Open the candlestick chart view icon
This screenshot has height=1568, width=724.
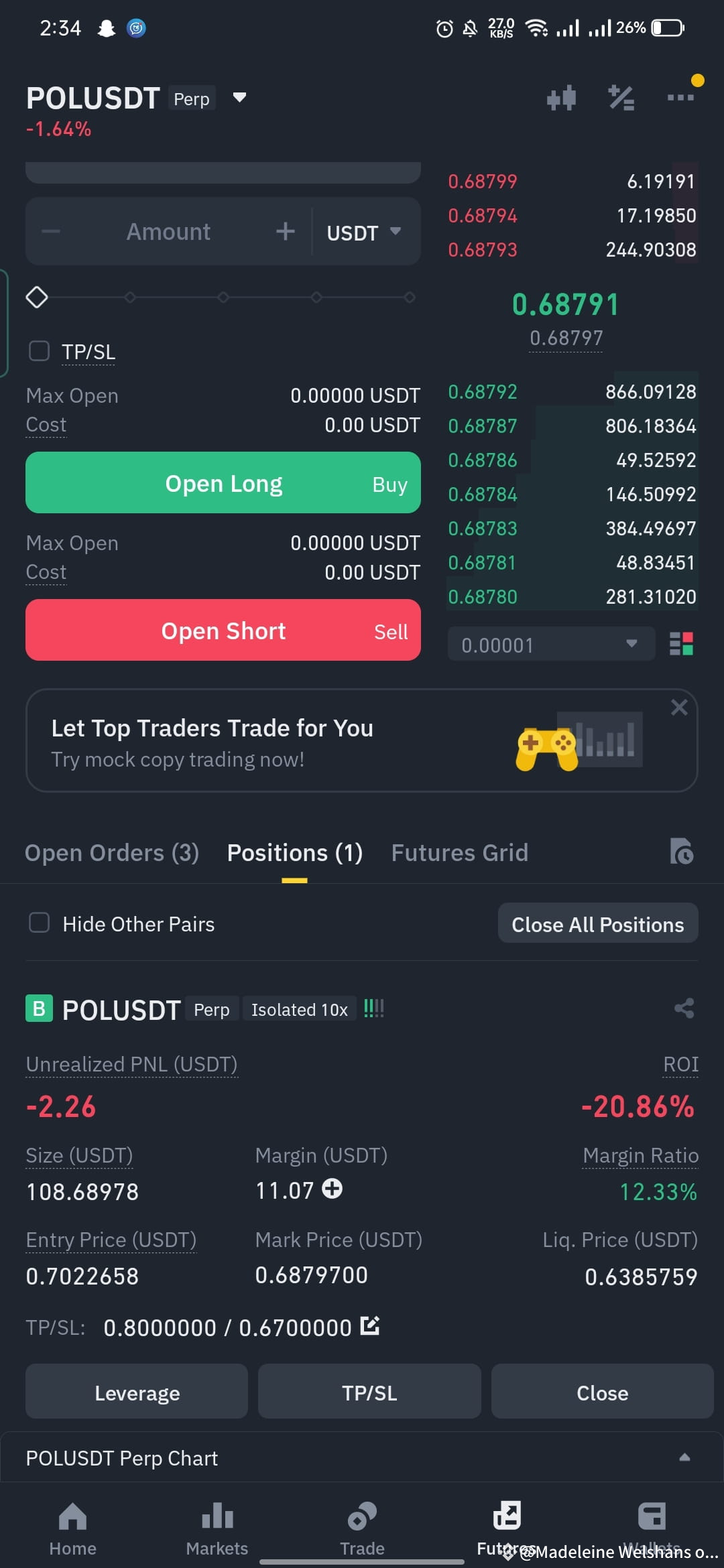pos(562,97)
